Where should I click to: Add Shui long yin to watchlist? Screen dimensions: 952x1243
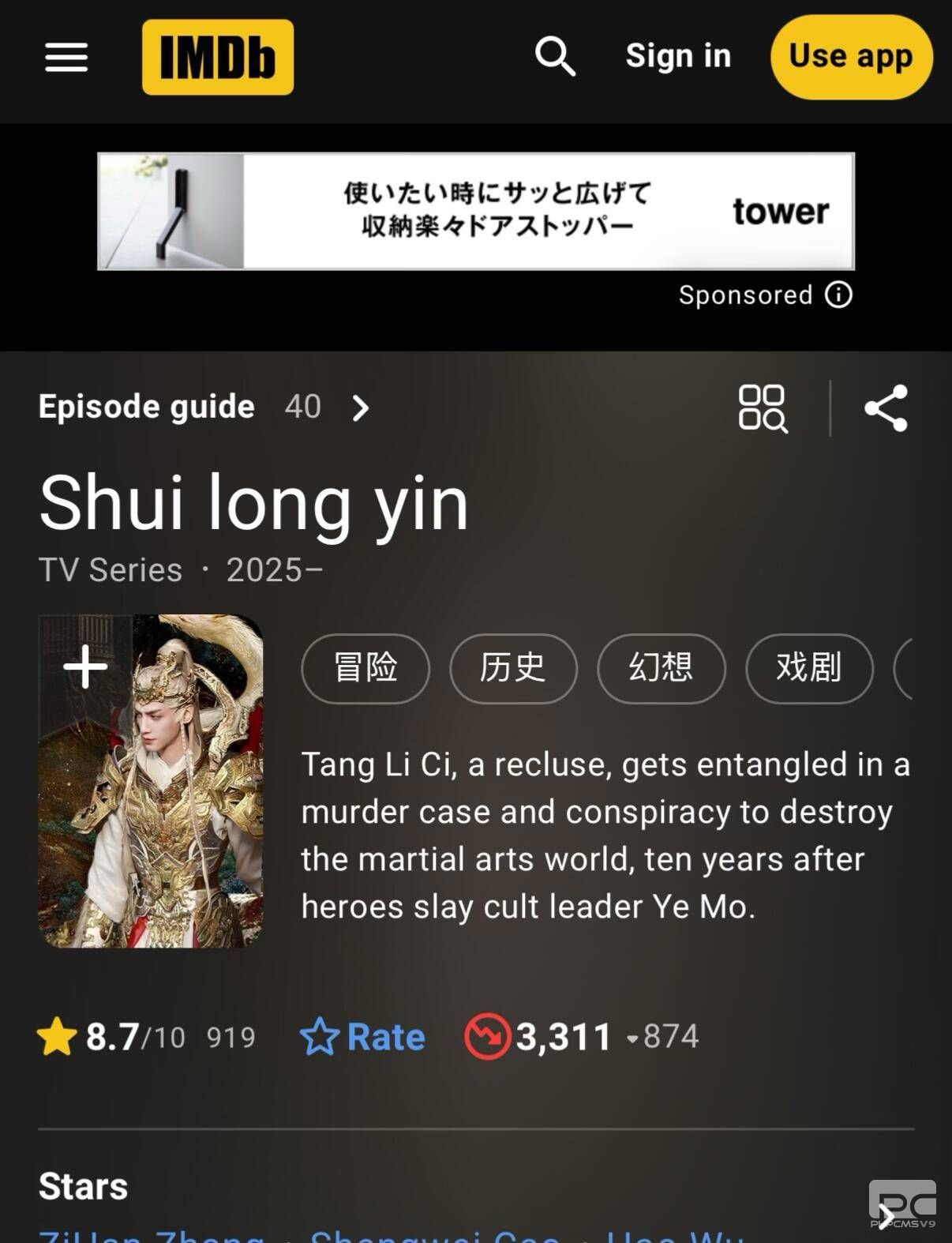[85, 667]
